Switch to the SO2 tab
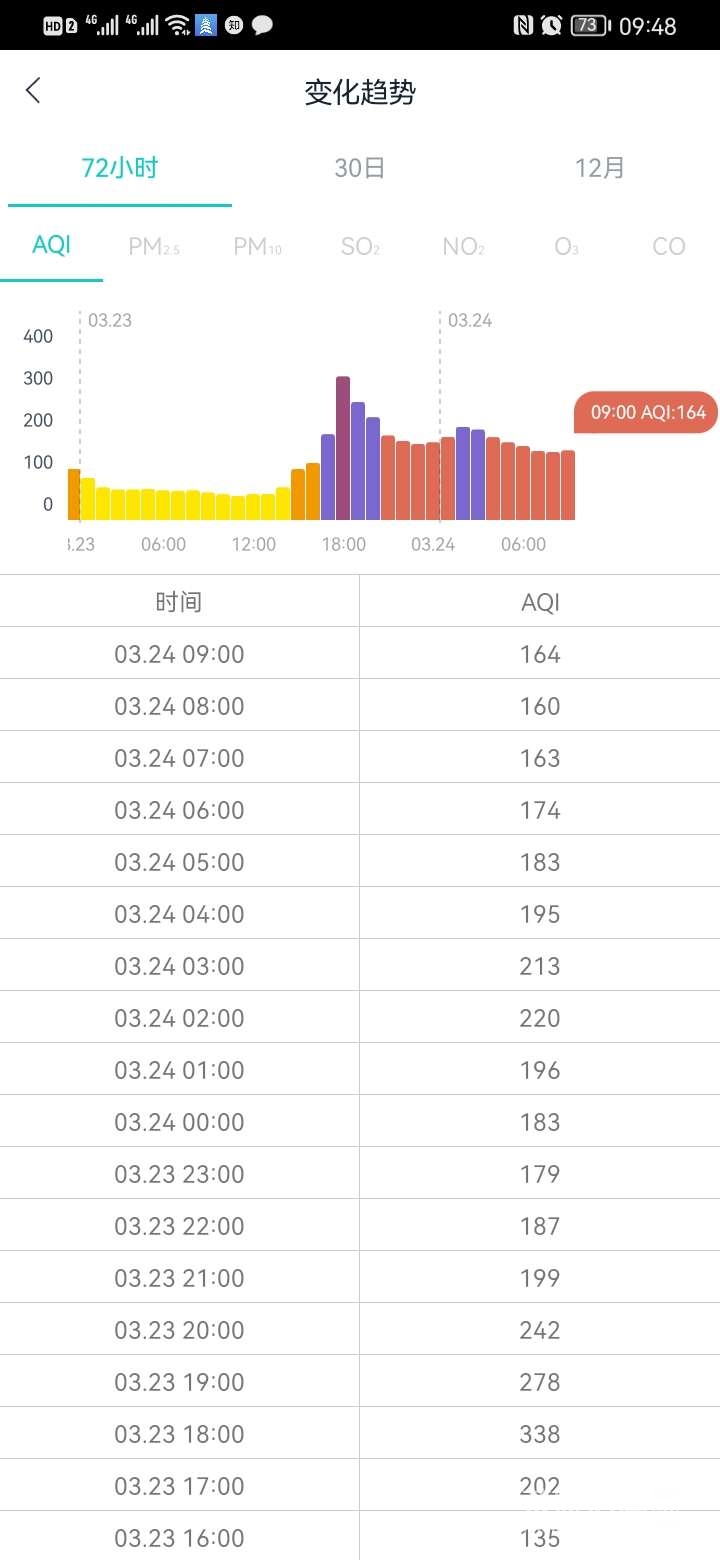Viewport: 720px width, 1560px height. point(360,247)
